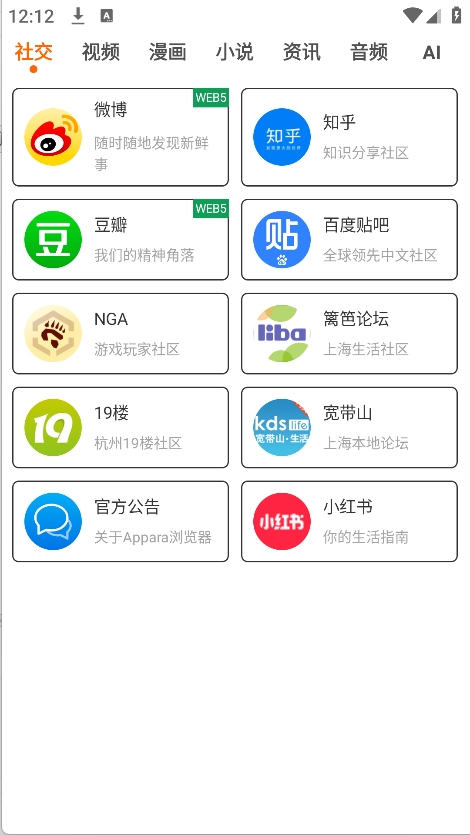Switch to the 漫画 tab
The height and width of the screenshot is (835, 470).
pos(168,52)
